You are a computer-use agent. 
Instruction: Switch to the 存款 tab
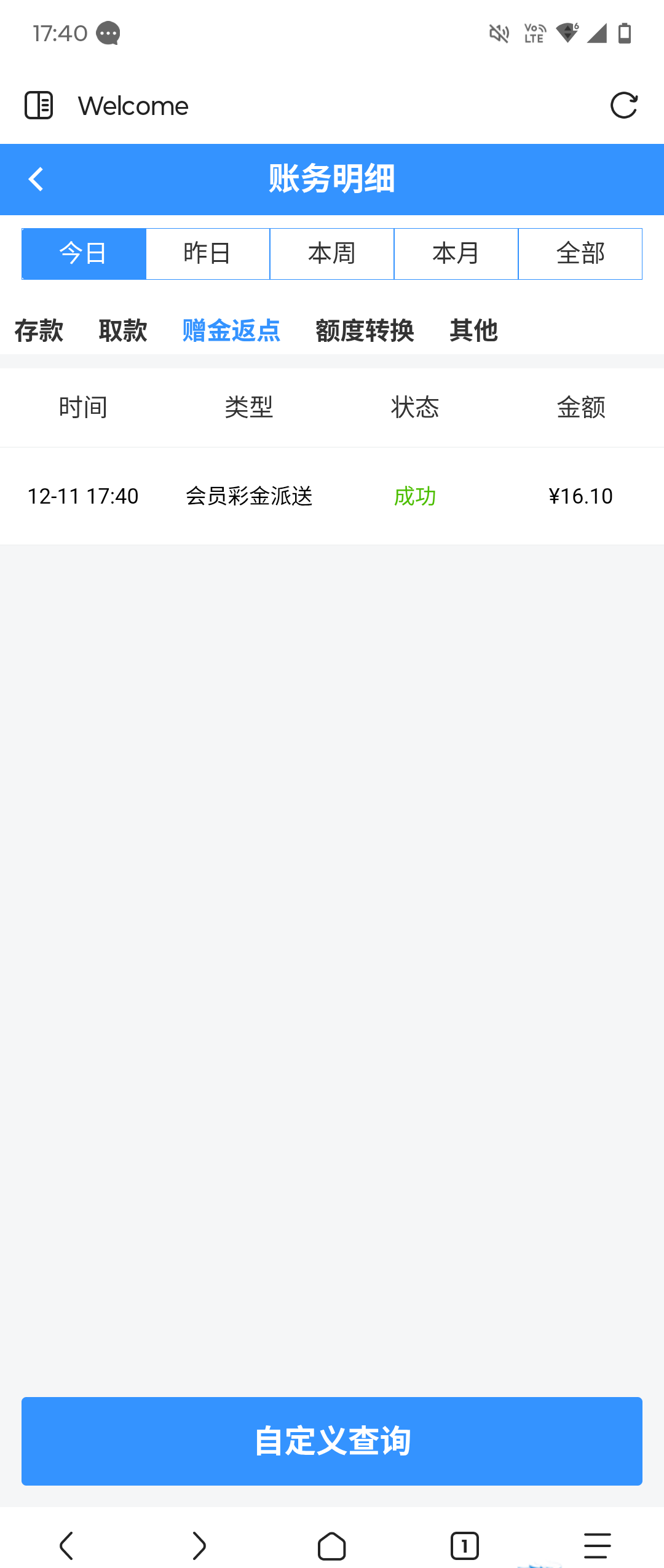39,330
